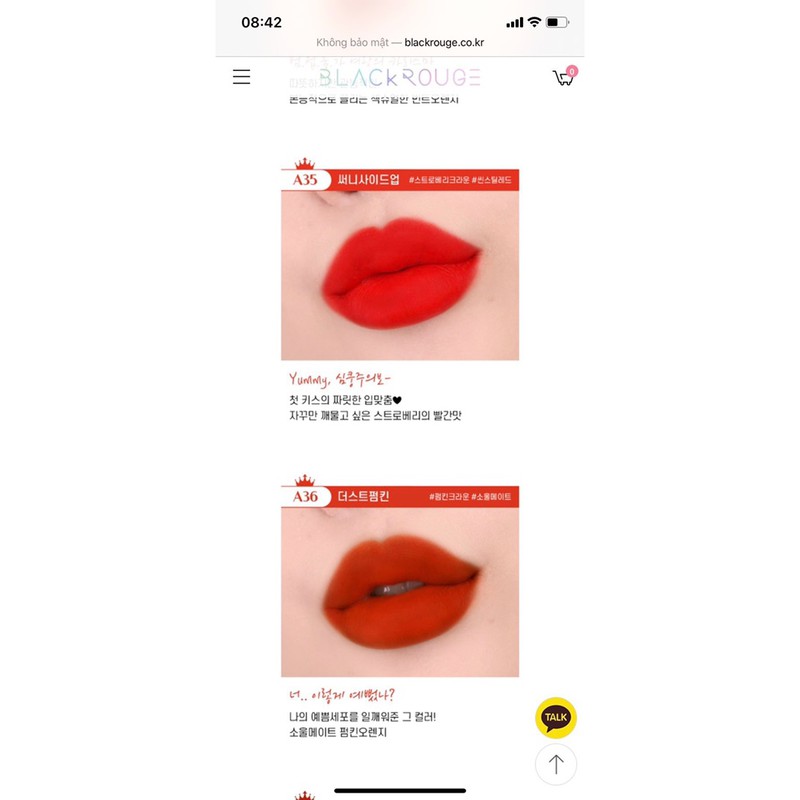Image resolution: width=800 pixels, height=800 pixels.
Task: Open the hamburger menu
Action: coord(241,77)
